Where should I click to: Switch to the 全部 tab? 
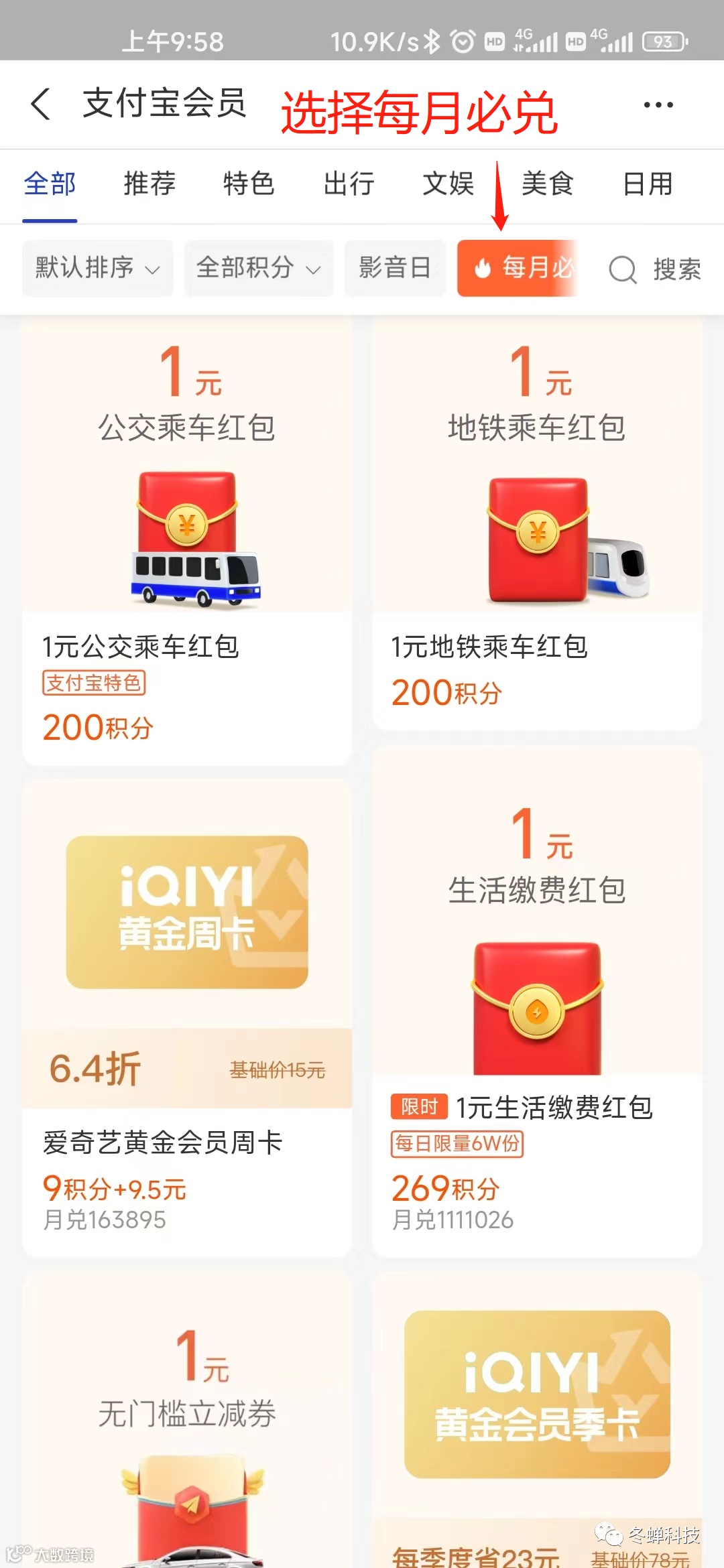(x=50, y=184)
